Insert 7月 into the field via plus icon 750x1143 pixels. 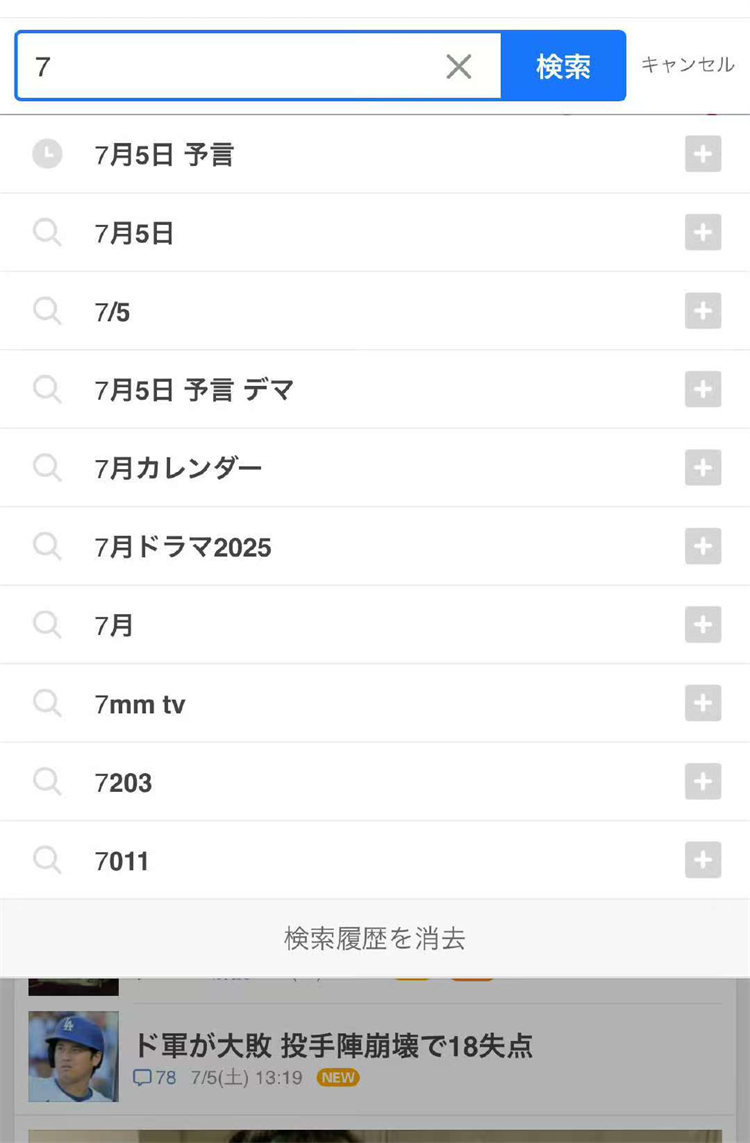703,625
